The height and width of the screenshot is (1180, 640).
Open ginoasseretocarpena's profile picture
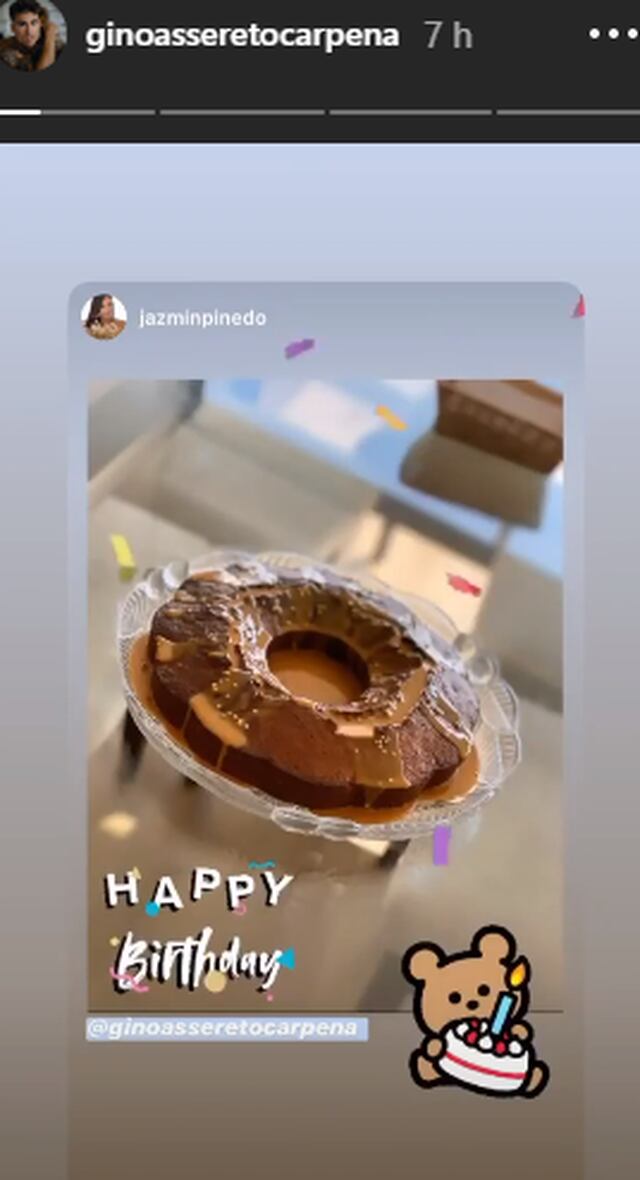coord(33,35)
